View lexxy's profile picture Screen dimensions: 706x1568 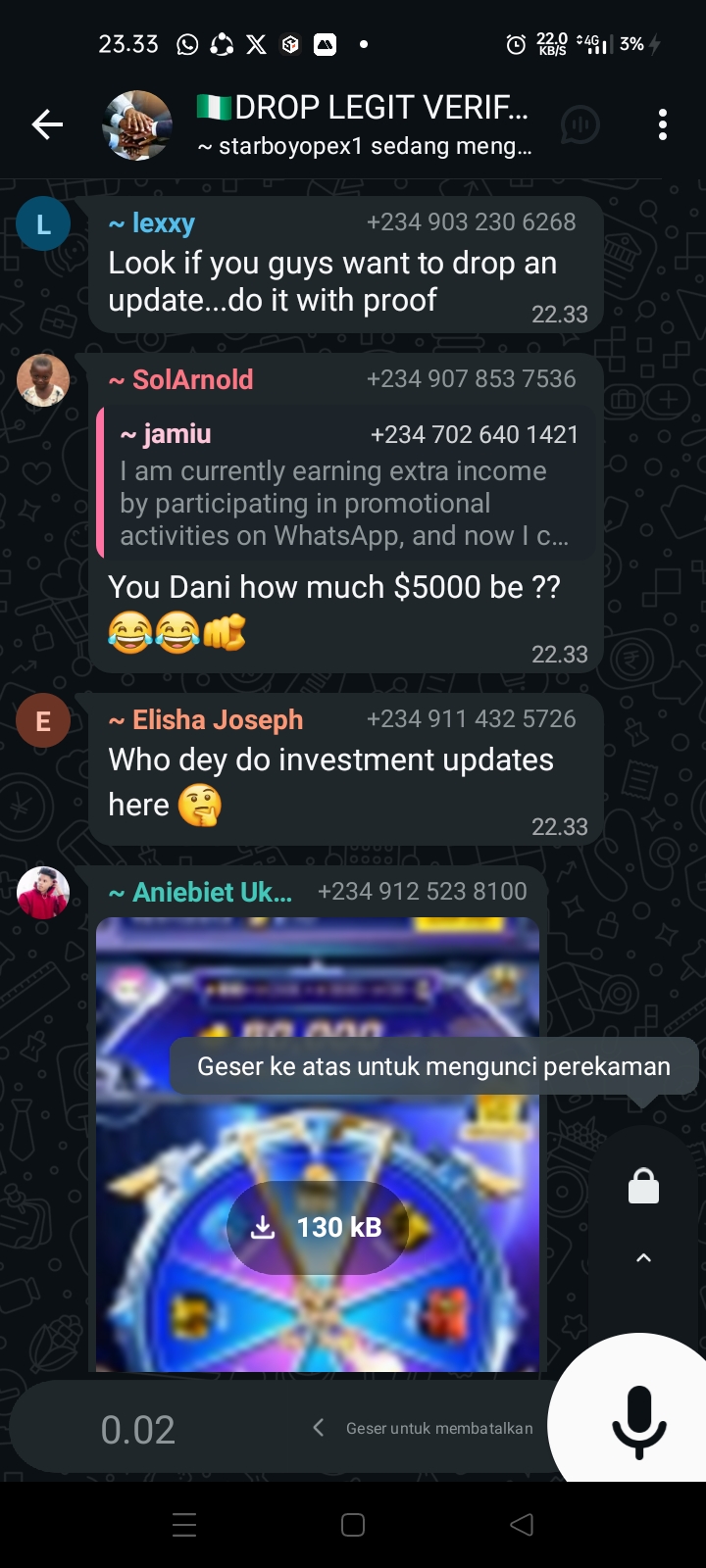point(43,224)
